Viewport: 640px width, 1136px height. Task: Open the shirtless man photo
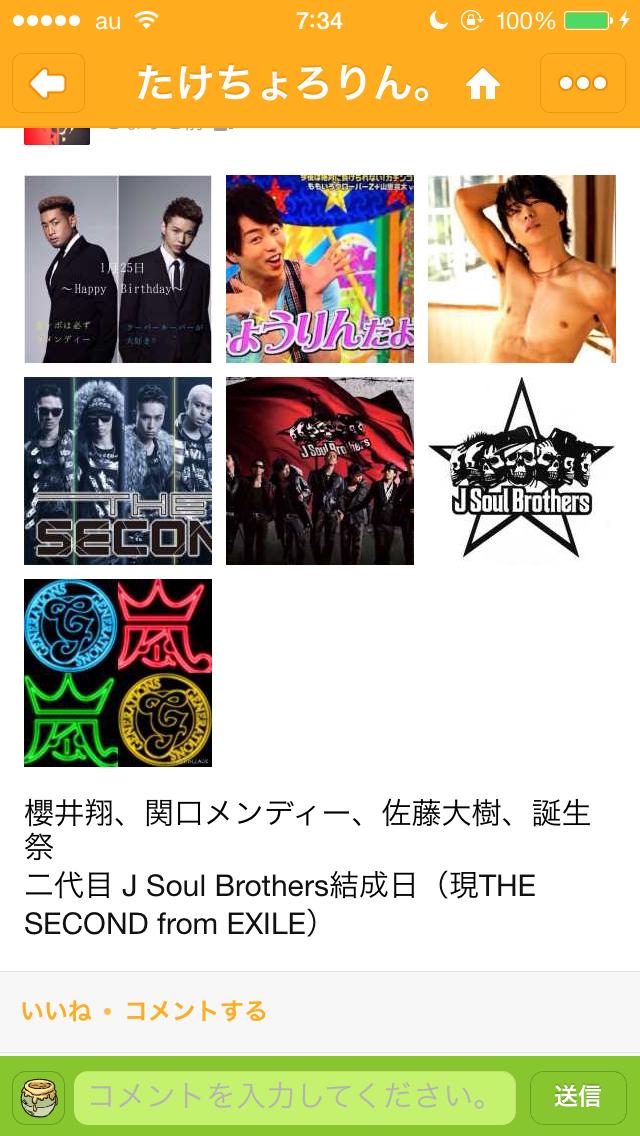coord(522,269)
